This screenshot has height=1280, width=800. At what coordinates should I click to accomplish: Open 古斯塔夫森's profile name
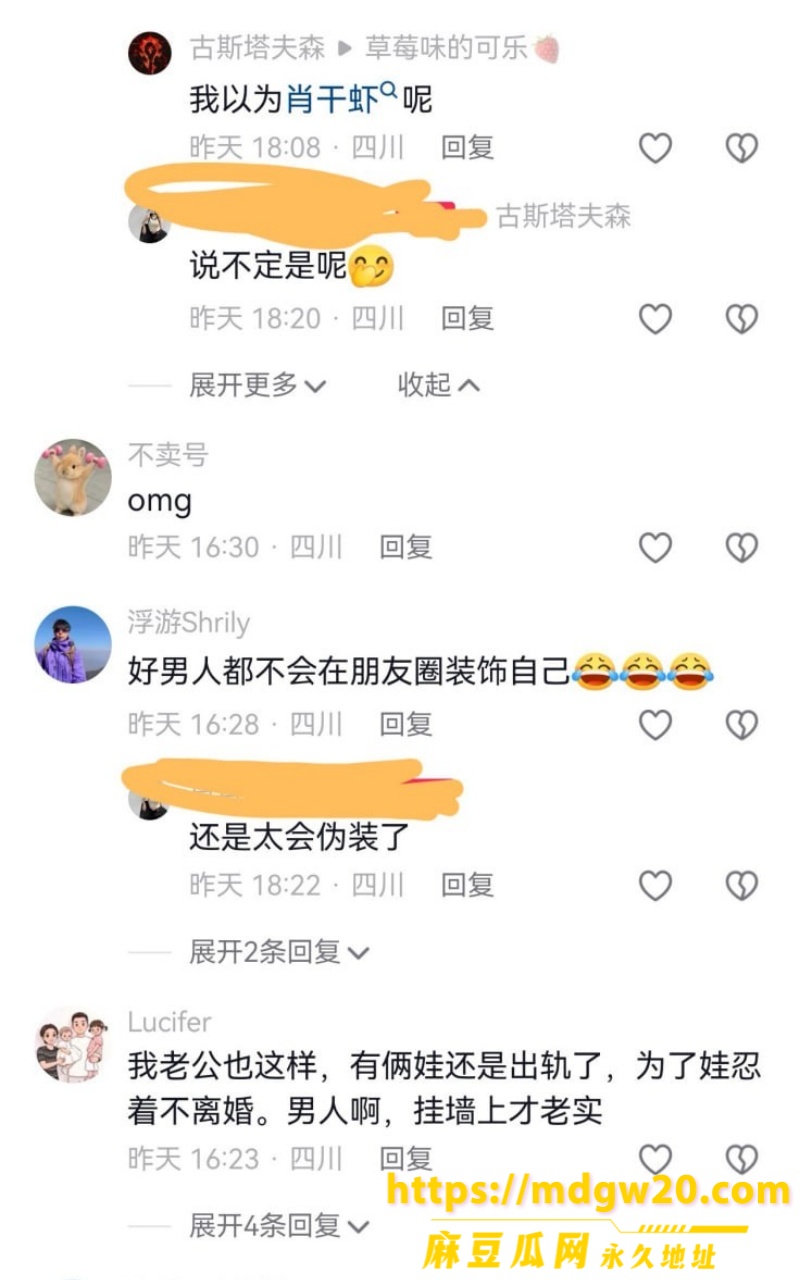[258, 48]
